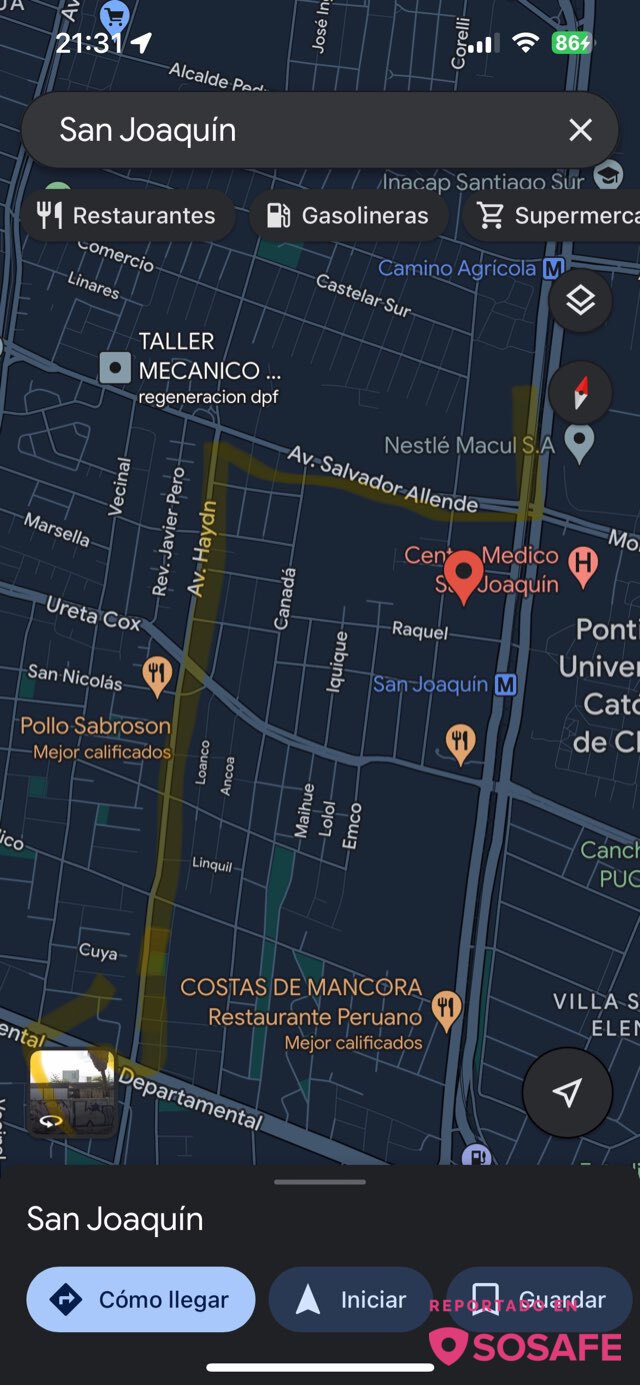Open the Taller Mecanico place marker

(115, 368)
